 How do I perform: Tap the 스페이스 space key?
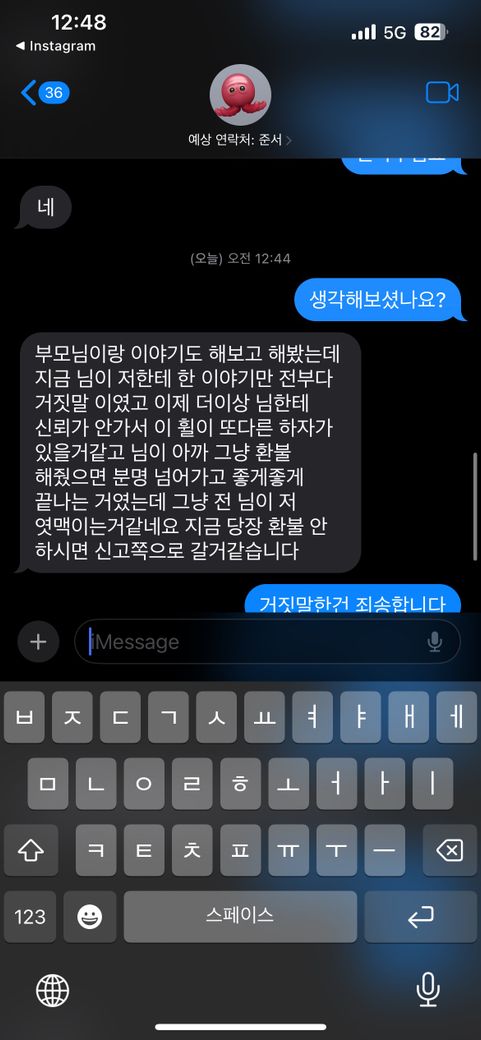click(x=240, y=917)
